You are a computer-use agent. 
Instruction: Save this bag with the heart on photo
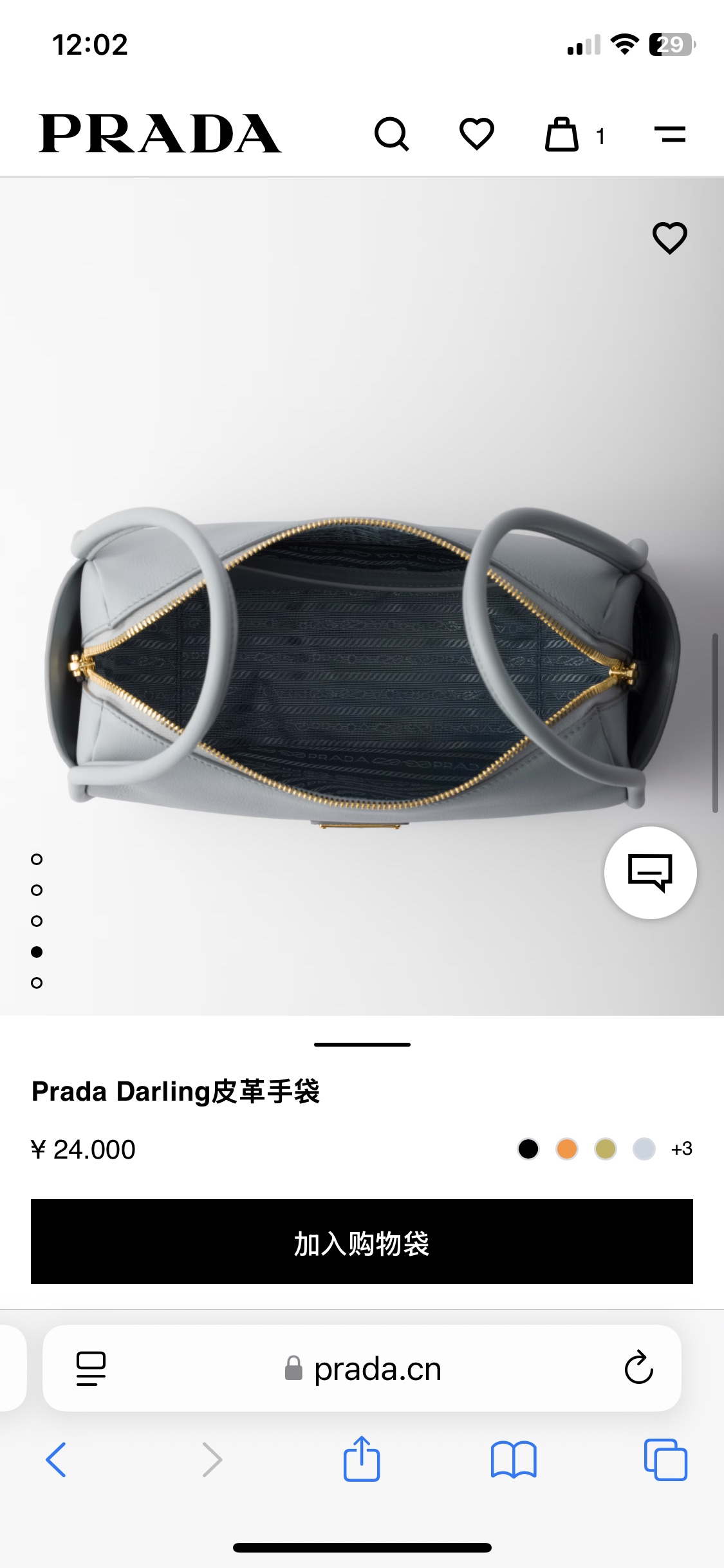click(669, 238)
